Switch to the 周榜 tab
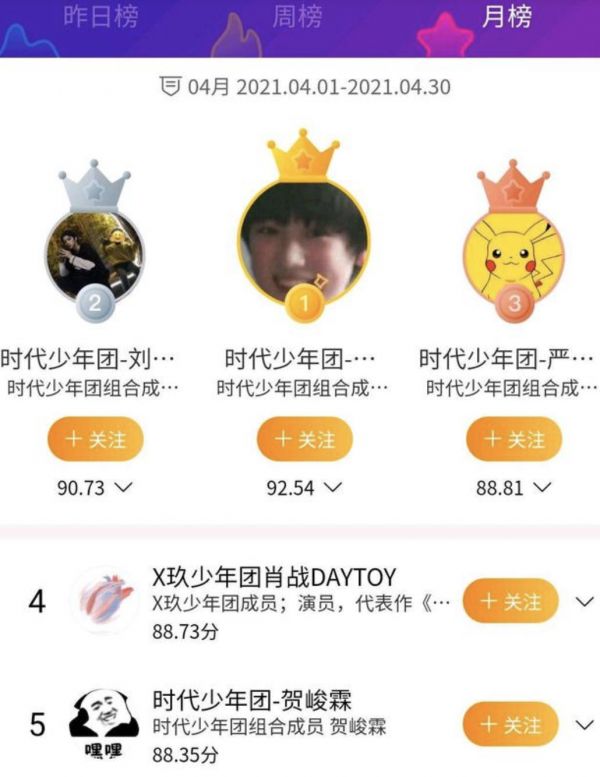Image resolution: width=600 pixels, height=777 pixels. 297,18
